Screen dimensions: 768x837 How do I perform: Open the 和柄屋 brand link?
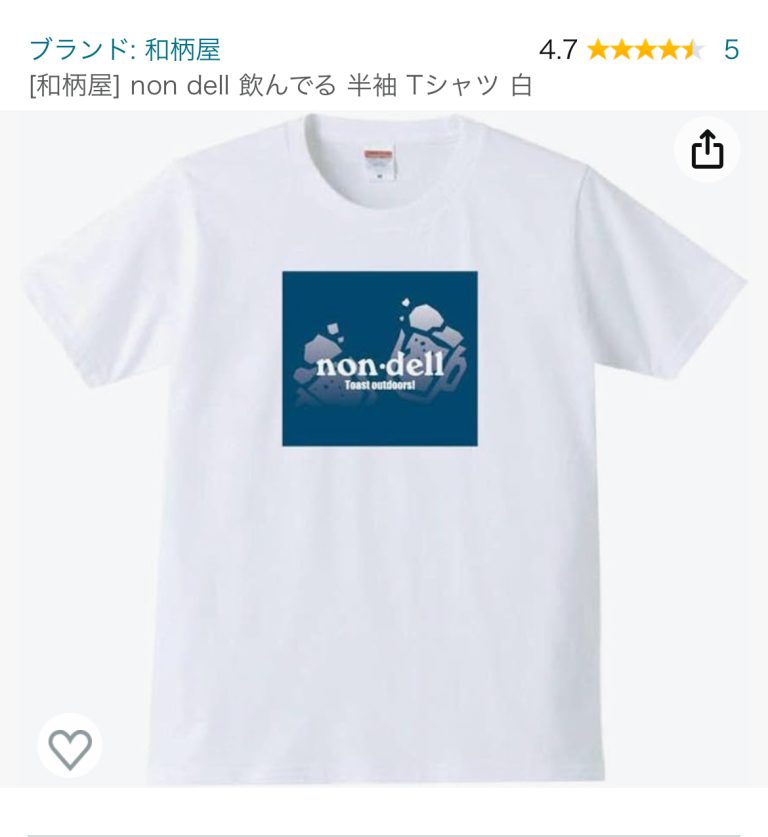(125, 49)
